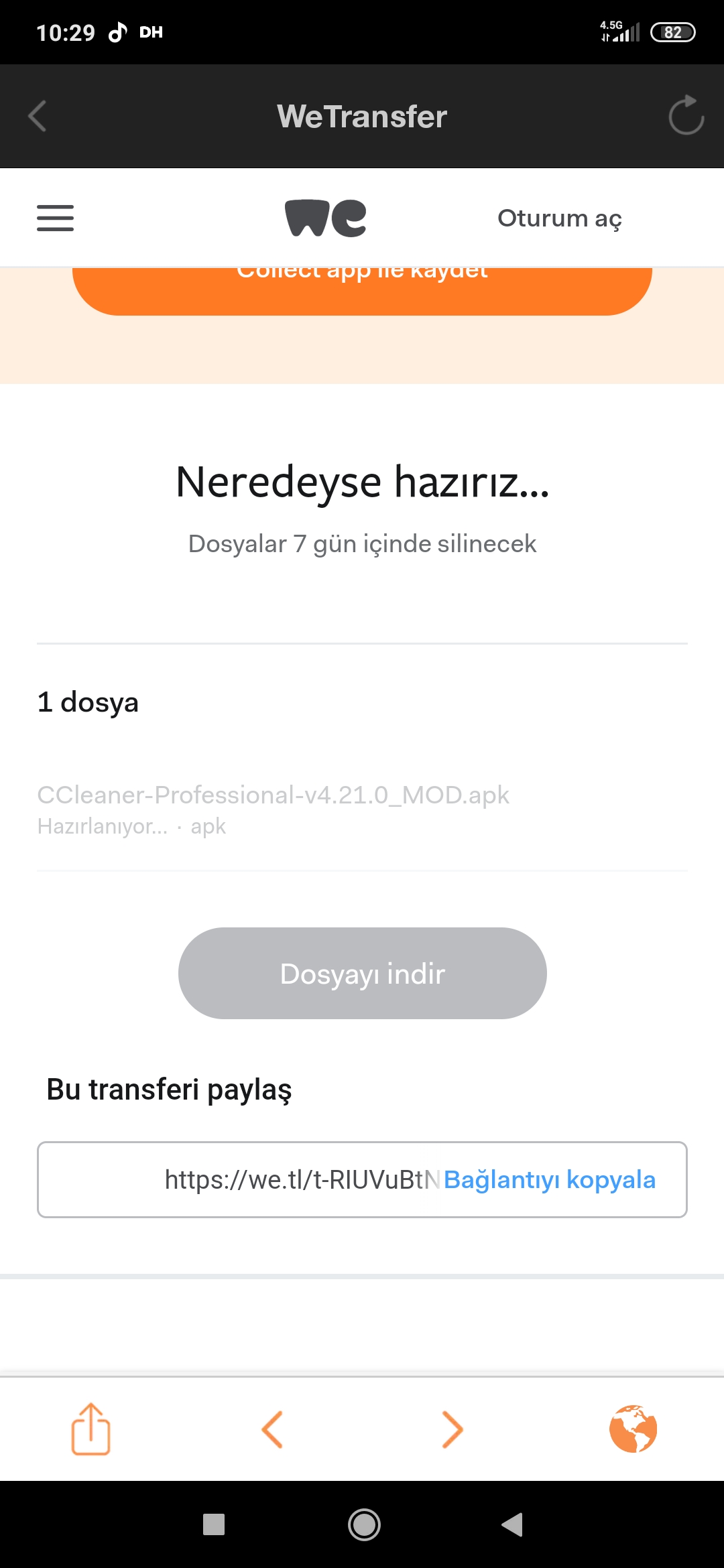
Task: Go back using the top-left arrow
Action: (x=38, y=116)
